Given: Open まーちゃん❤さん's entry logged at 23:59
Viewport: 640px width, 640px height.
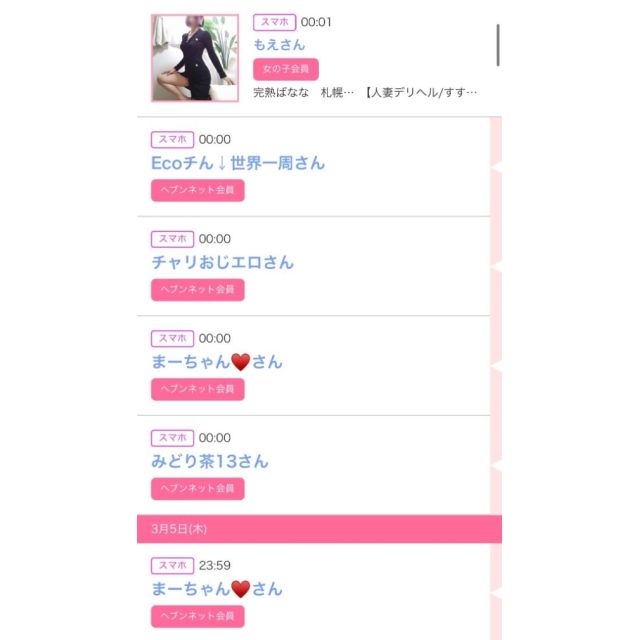Looking at the screenshot, I should [217, 588].
